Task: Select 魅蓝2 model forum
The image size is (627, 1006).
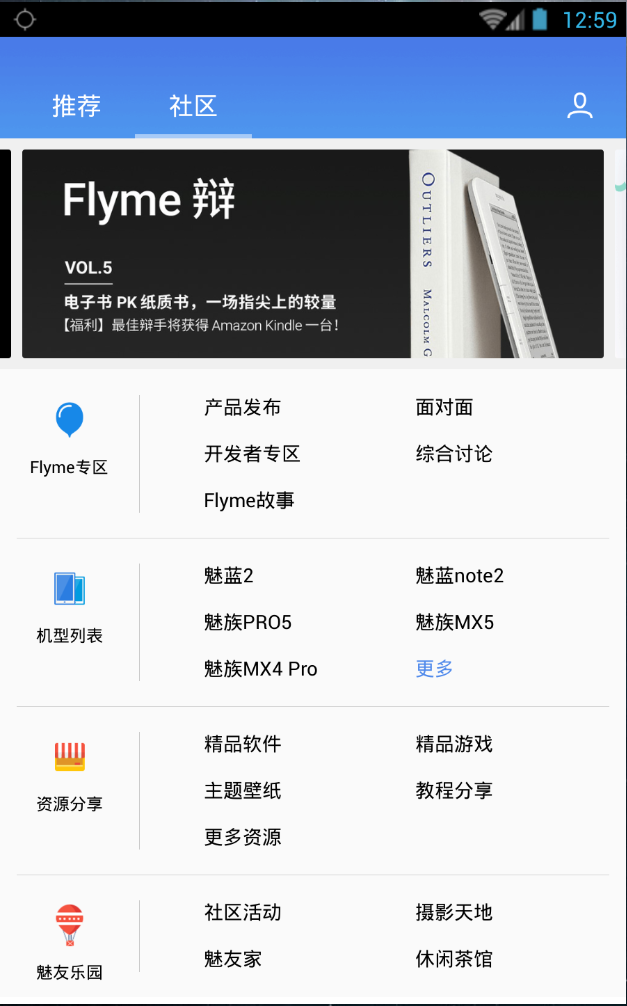Action: (x=229, y=575)
